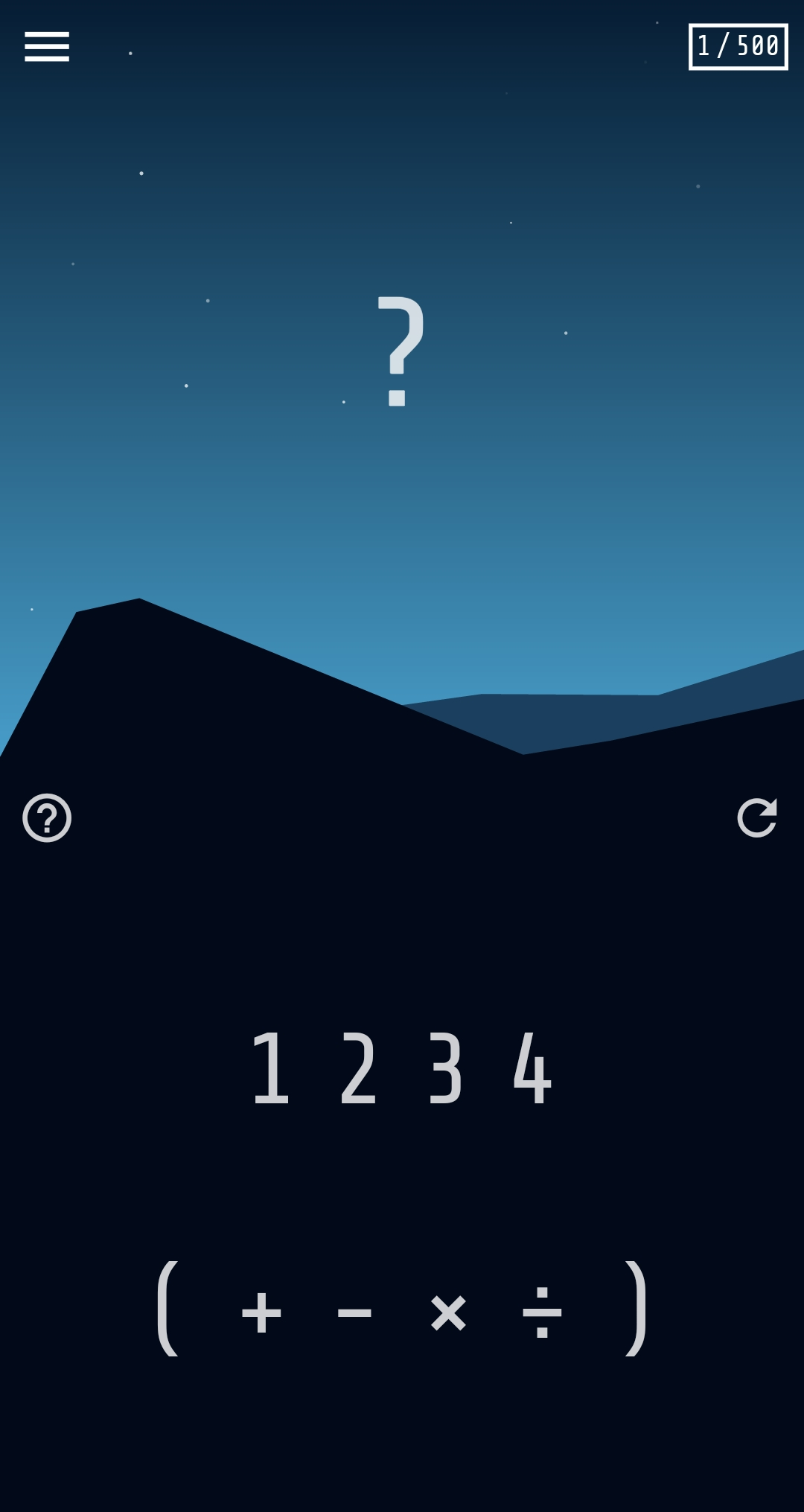Add the plus operator
Image resolution: width=804 pixels, height=1512 pixels.
point(261,1312)
